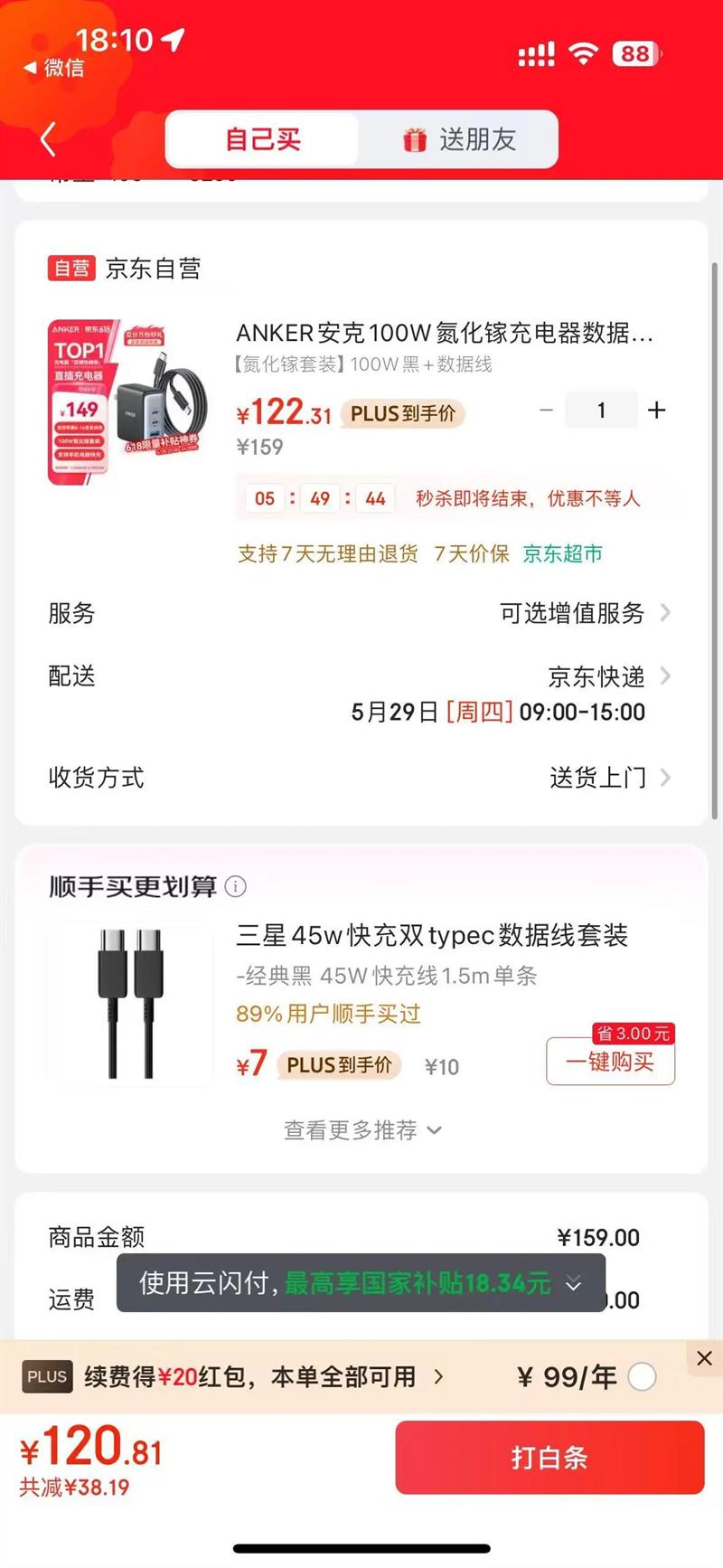Tap 一键购买 for the Samsung cable
This screenshot has height=1568, width=723.
pos(610,1062)
